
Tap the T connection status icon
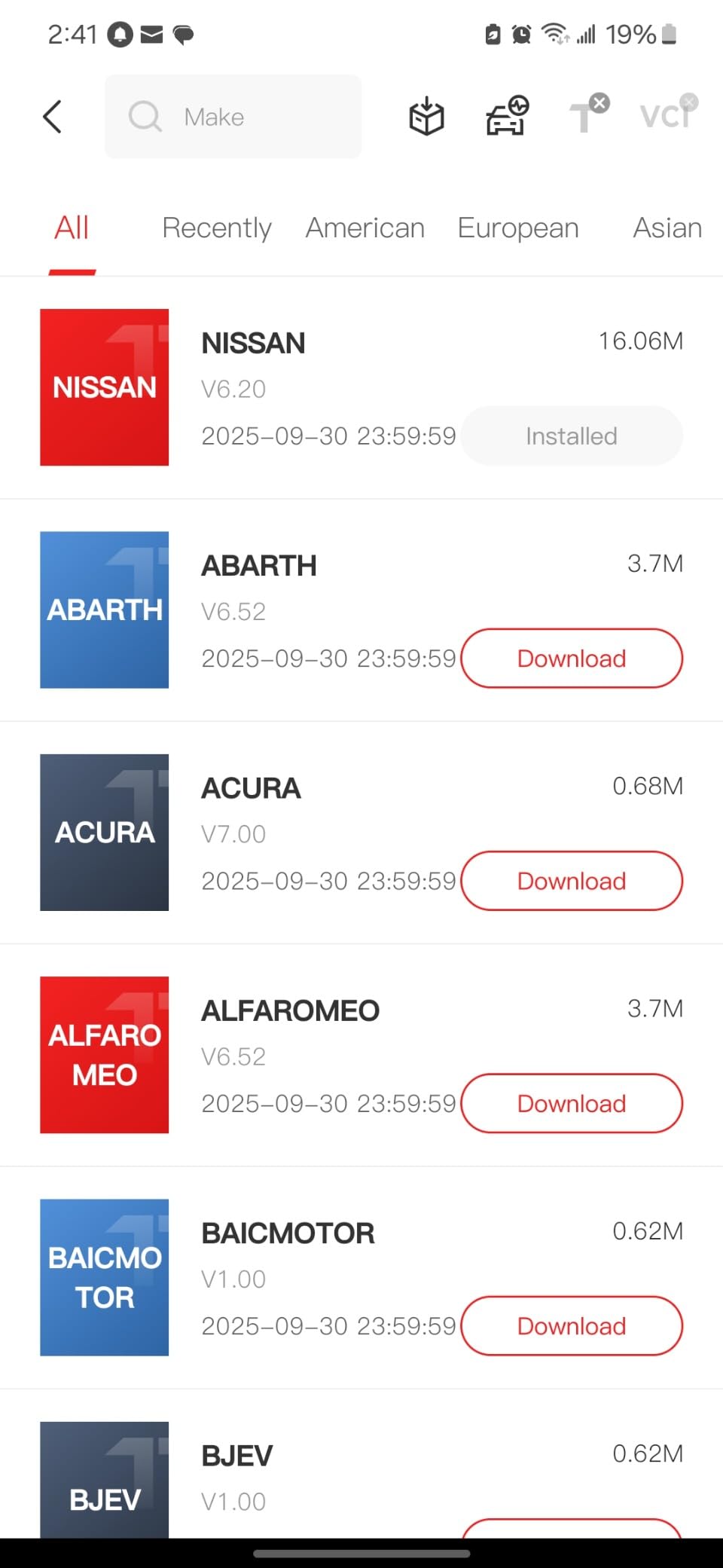coord(588,115)
